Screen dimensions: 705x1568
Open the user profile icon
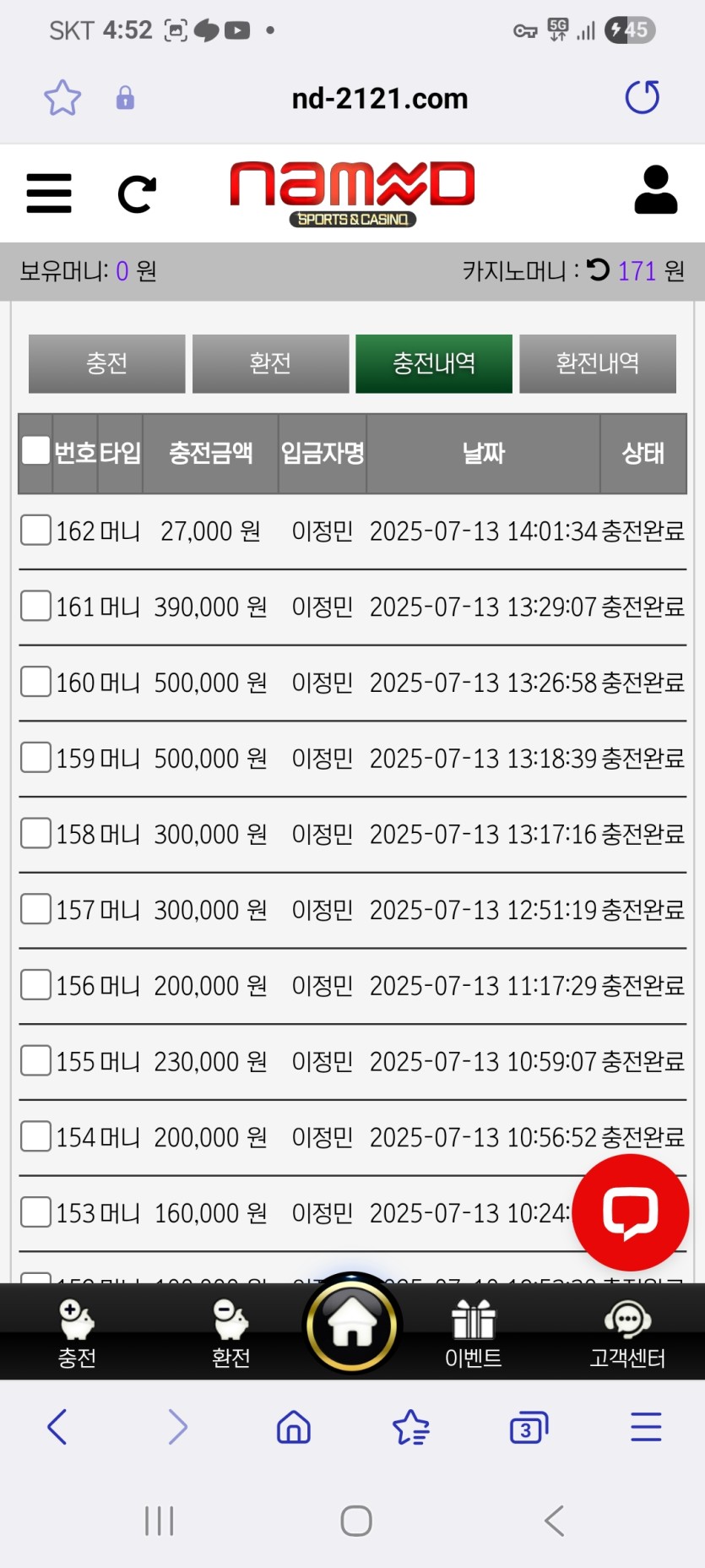click(655, 190)
